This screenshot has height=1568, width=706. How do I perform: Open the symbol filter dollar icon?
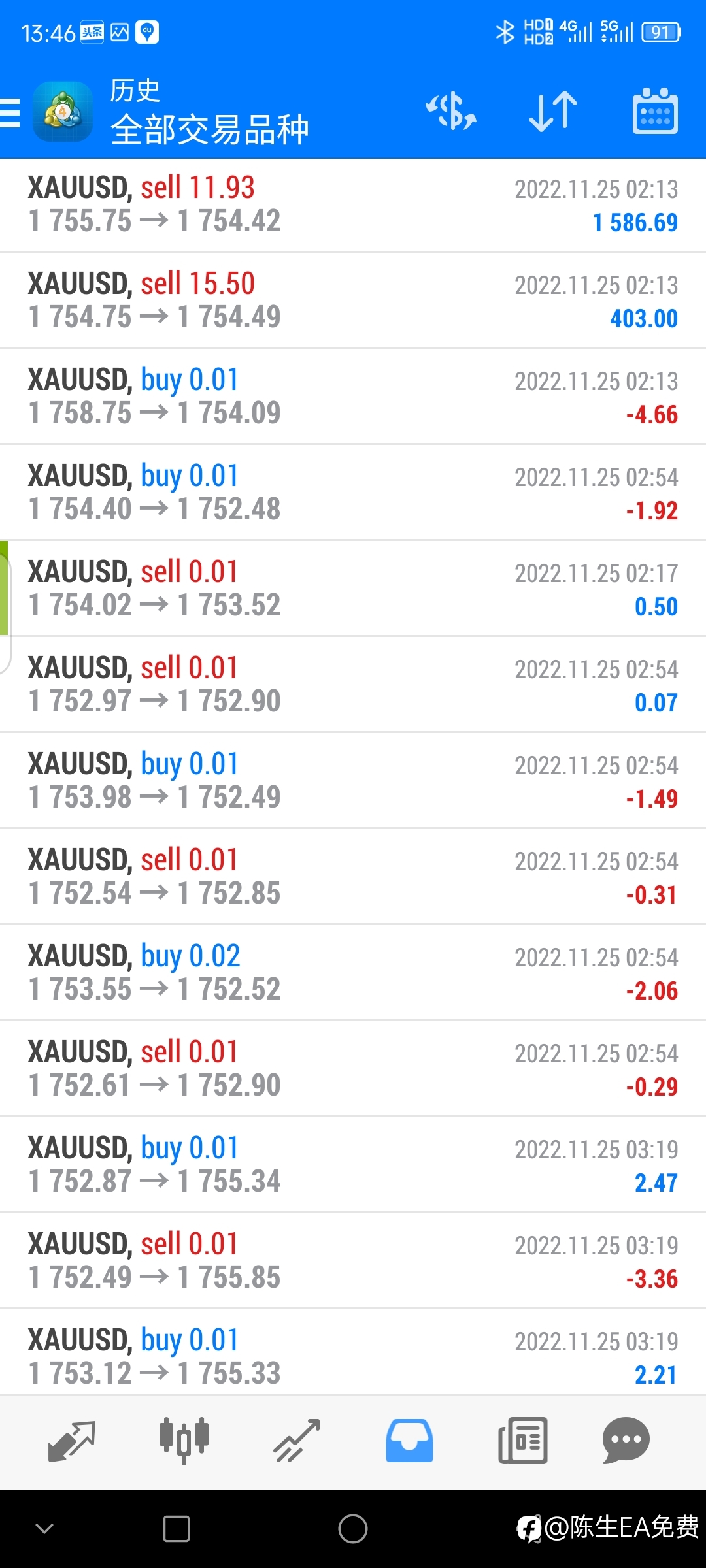coord(451,112)
